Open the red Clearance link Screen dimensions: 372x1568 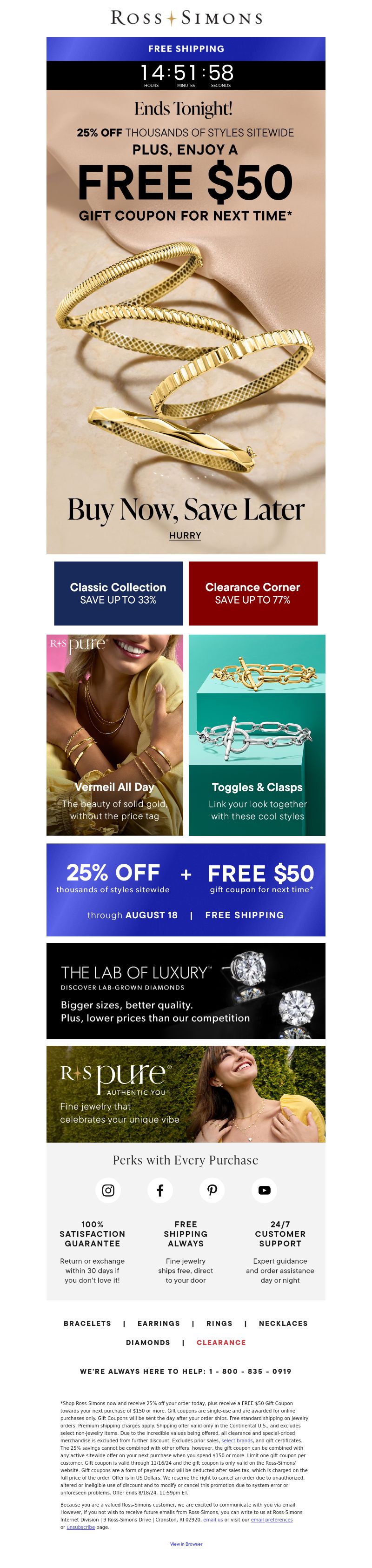point(221,1342)
